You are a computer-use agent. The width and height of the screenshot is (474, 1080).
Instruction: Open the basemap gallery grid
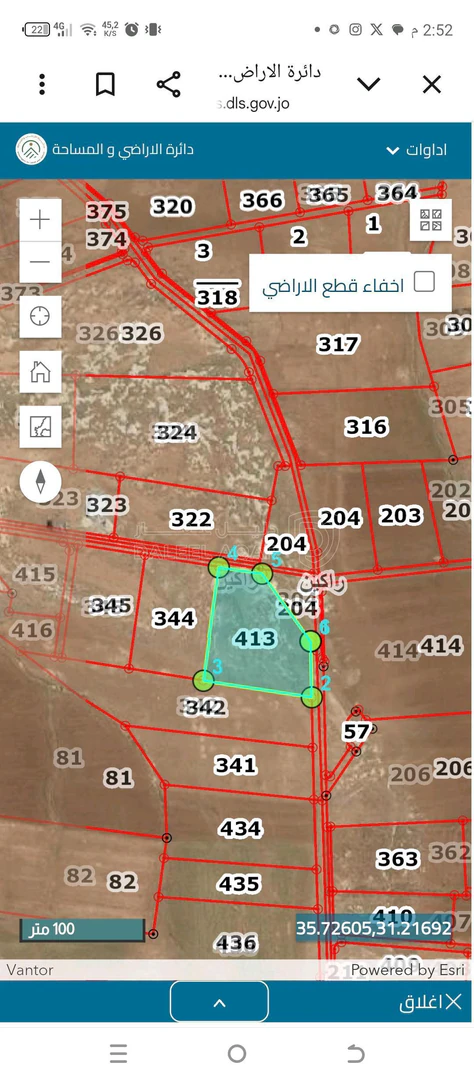click(x=431, y=220)
